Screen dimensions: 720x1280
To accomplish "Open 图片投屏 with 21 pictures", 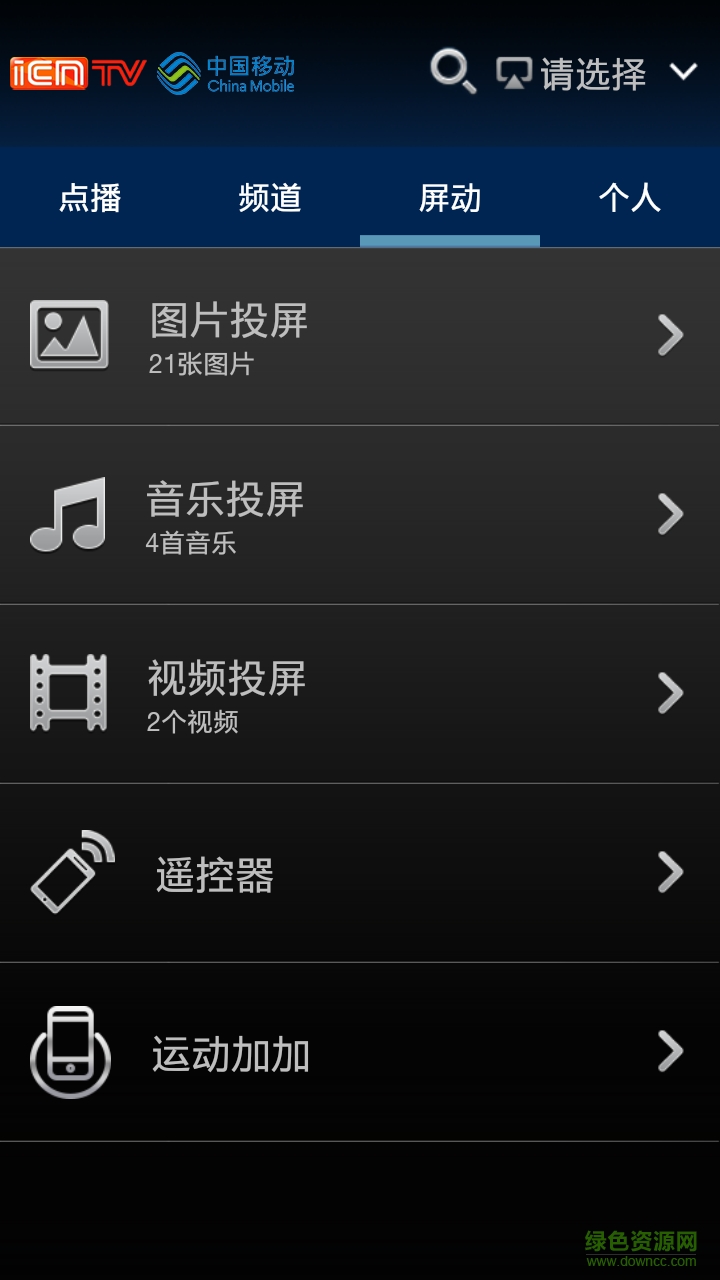I will (x=360, y=336).
